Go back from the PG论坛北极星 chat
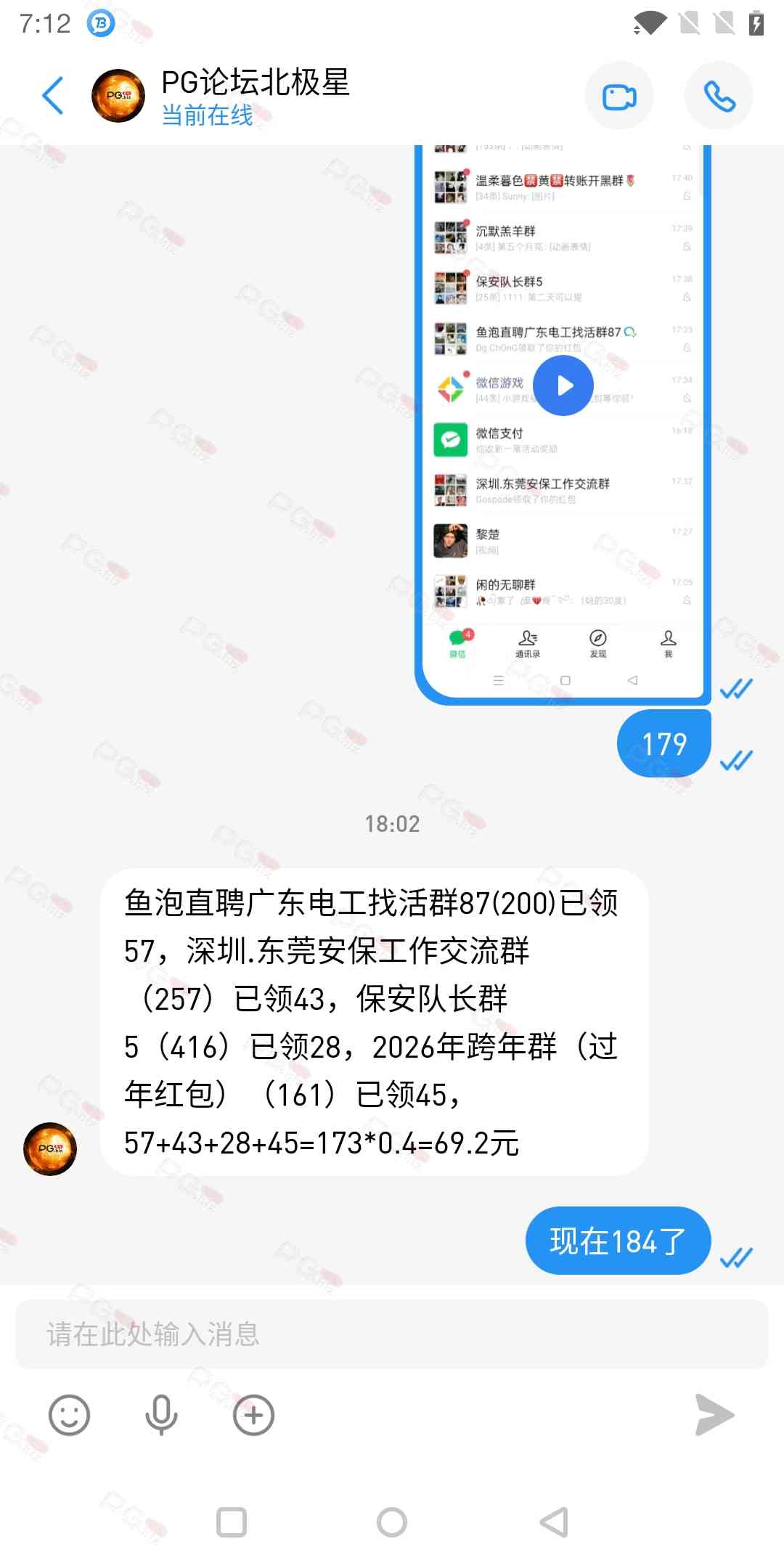The image size is (784, 1568). tap(53, 96)
